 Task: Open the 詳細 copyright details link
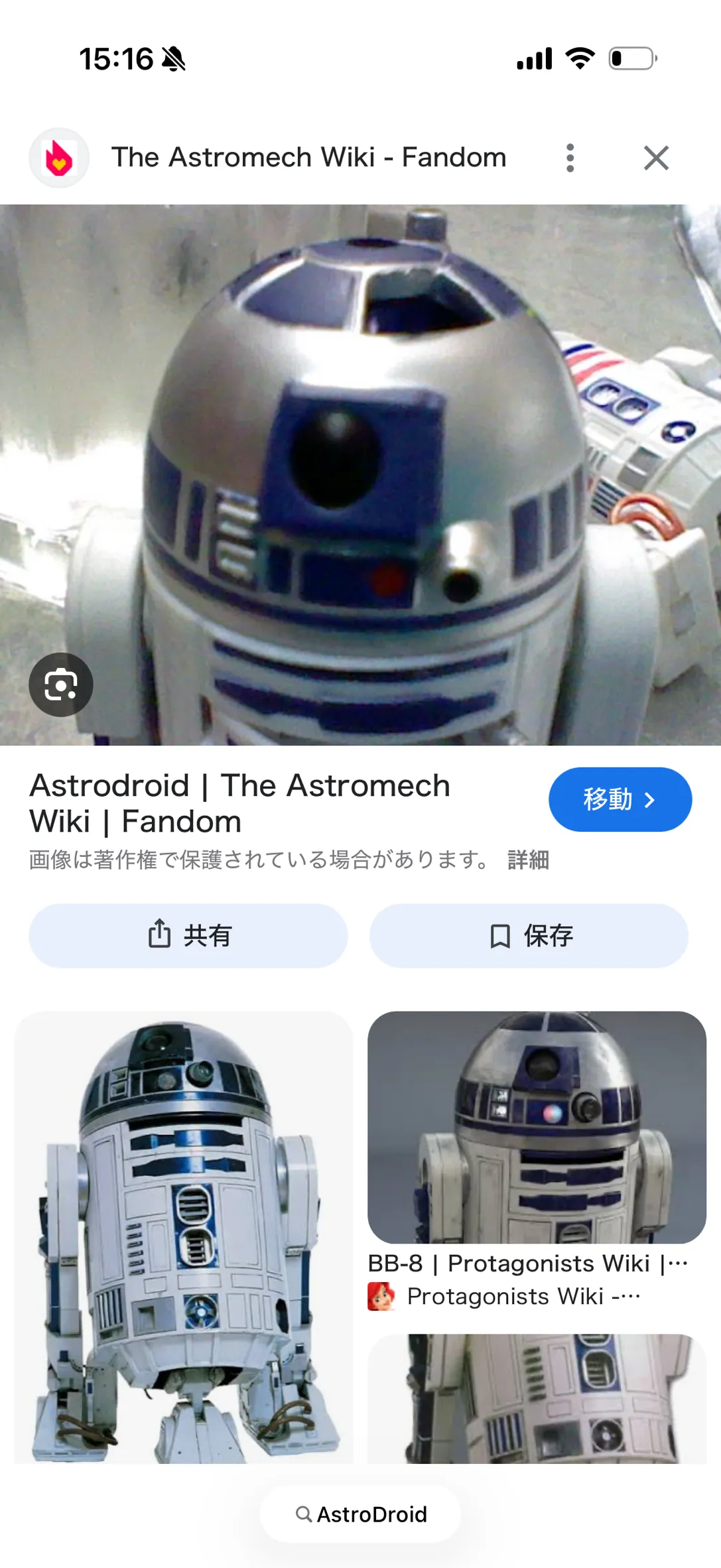[528, 860]
